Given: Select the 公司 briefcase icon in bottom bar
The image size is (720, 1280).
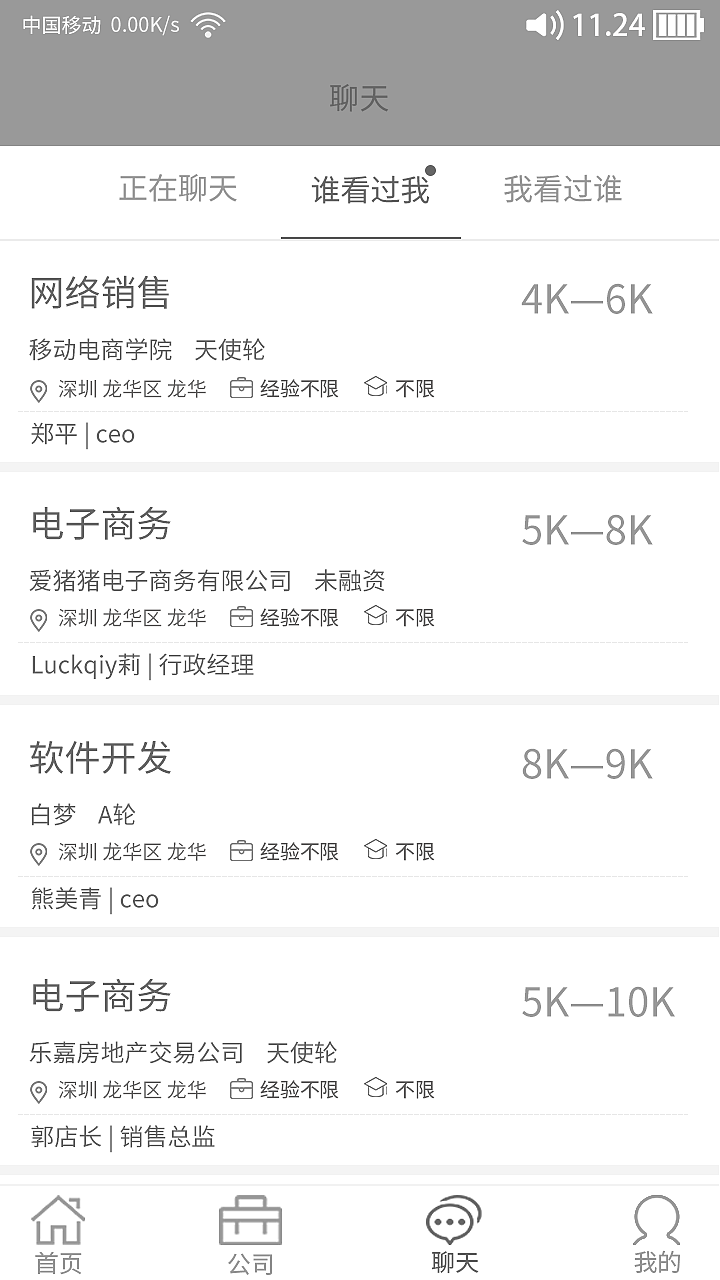Looking at the screenshot, I should click(250, 1221).
